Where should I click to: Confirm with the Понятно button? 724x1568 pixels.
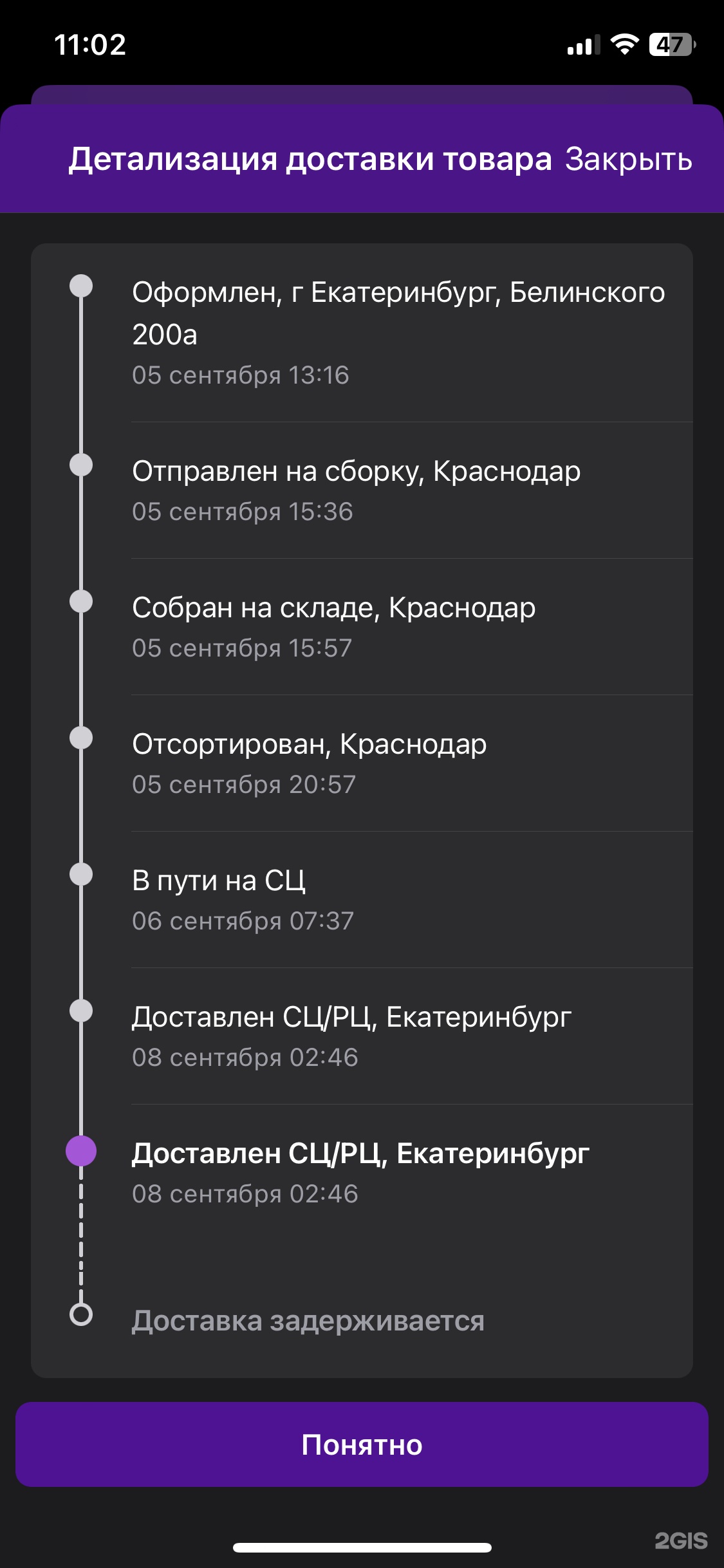[362, 1444]
